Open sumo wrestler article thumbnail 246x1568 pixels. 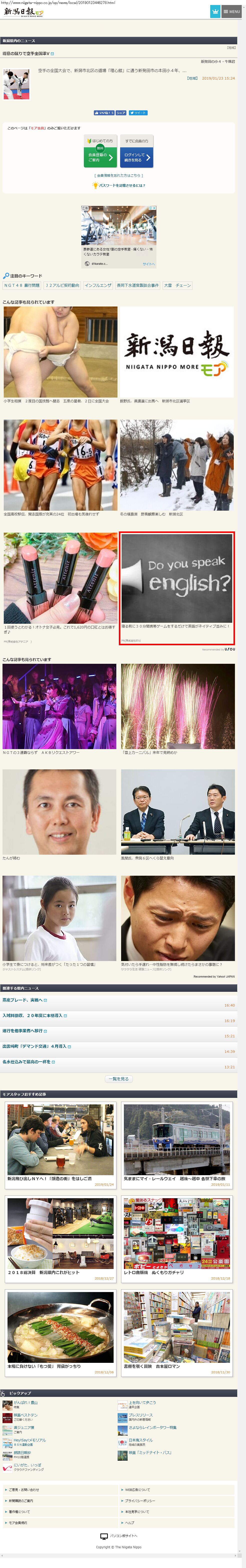[x=60, y=351]
